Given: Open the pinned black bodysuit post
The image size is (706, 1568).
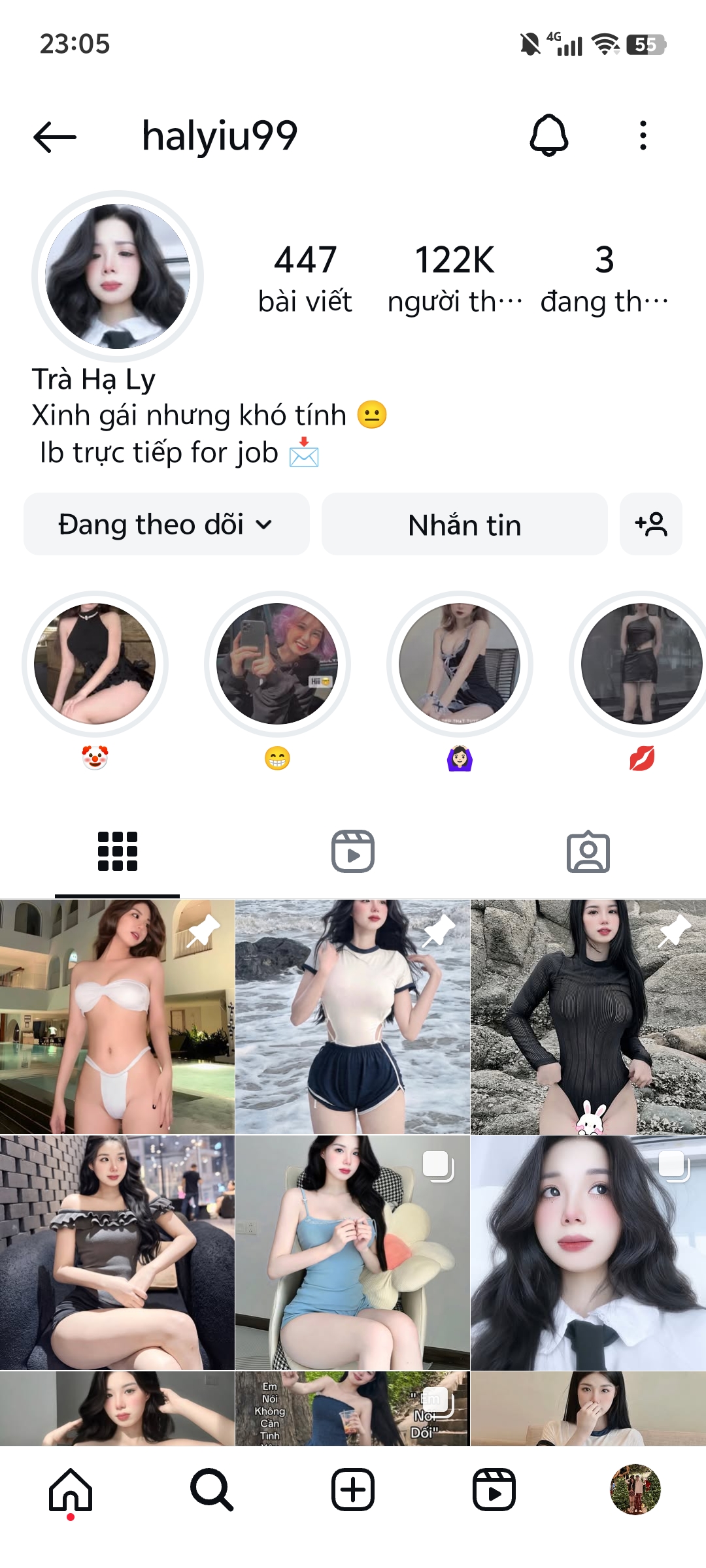Looking at the screenshot, I should pyautogui.click(x=588, y=1016).
